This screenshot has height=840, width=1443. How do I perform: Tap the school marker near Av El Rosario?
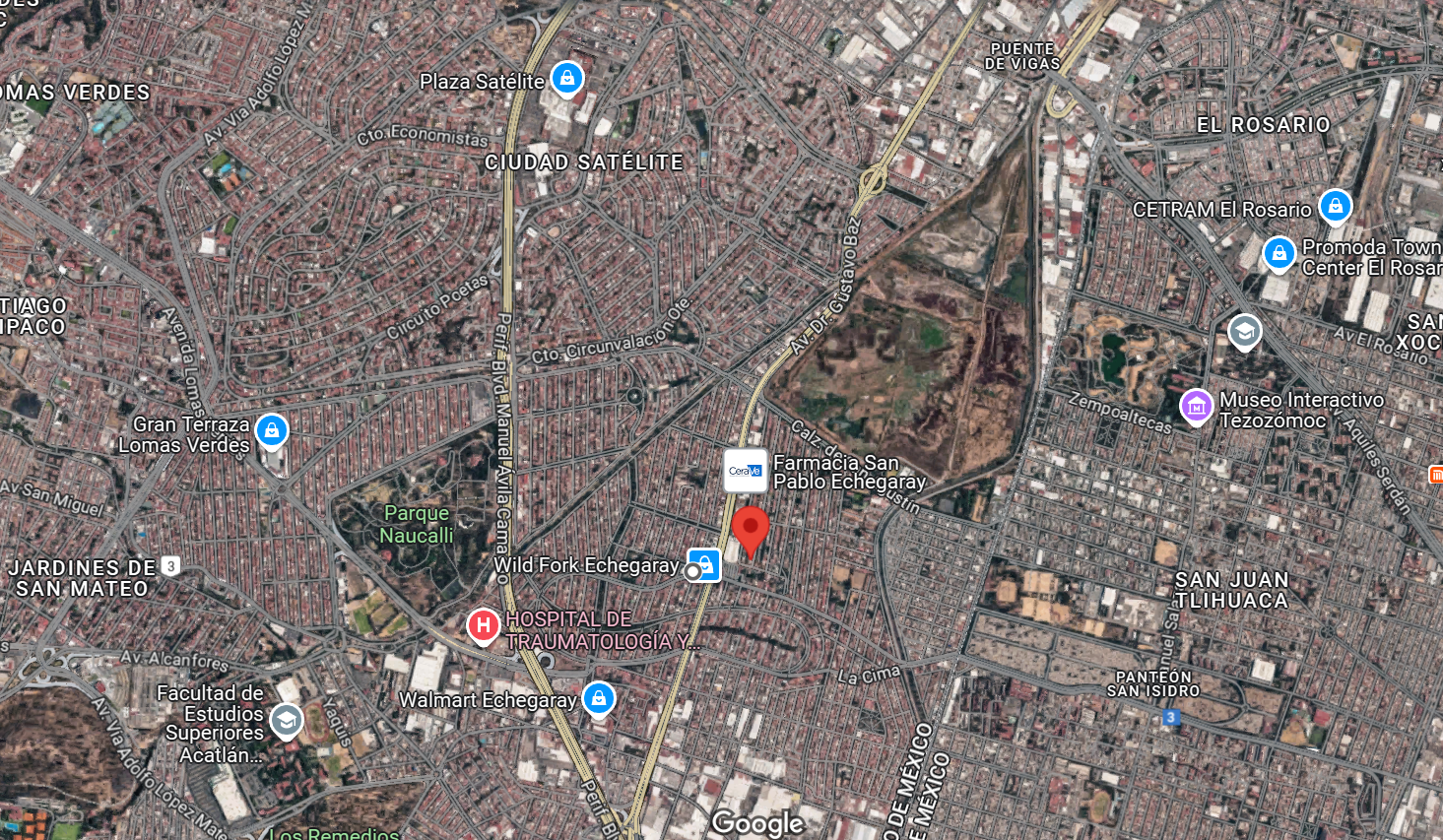pyautogui.click(x=1244, y=332)
